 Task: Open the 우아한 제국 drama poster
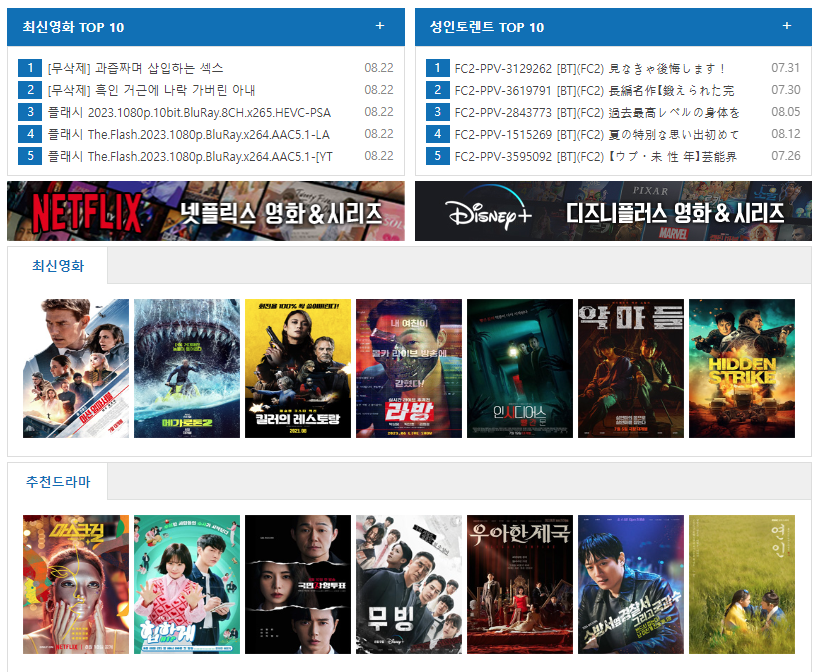[520, 584]
